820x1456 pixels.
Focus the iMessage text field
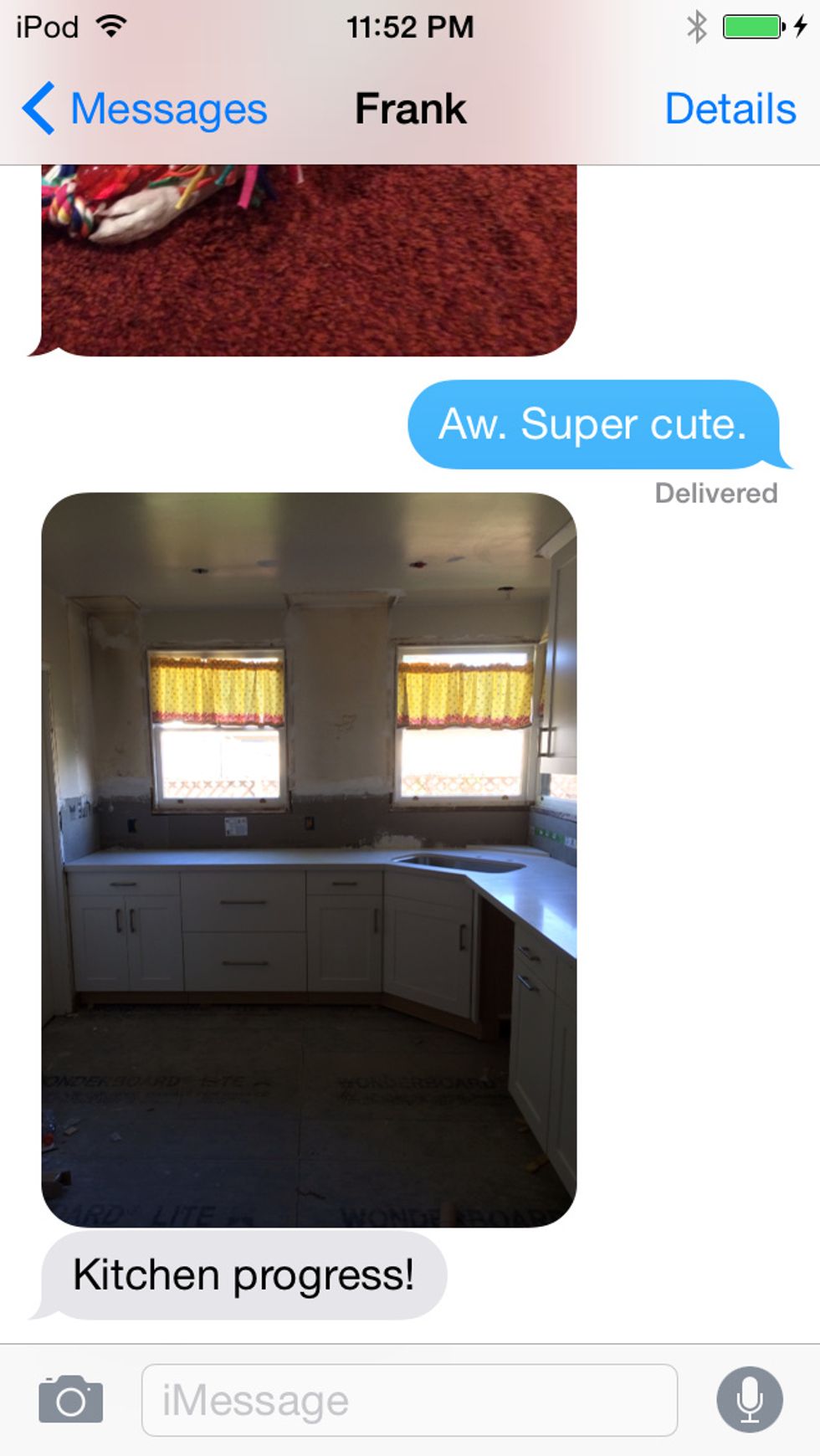pyautogui.click(x=409, y=1400)
